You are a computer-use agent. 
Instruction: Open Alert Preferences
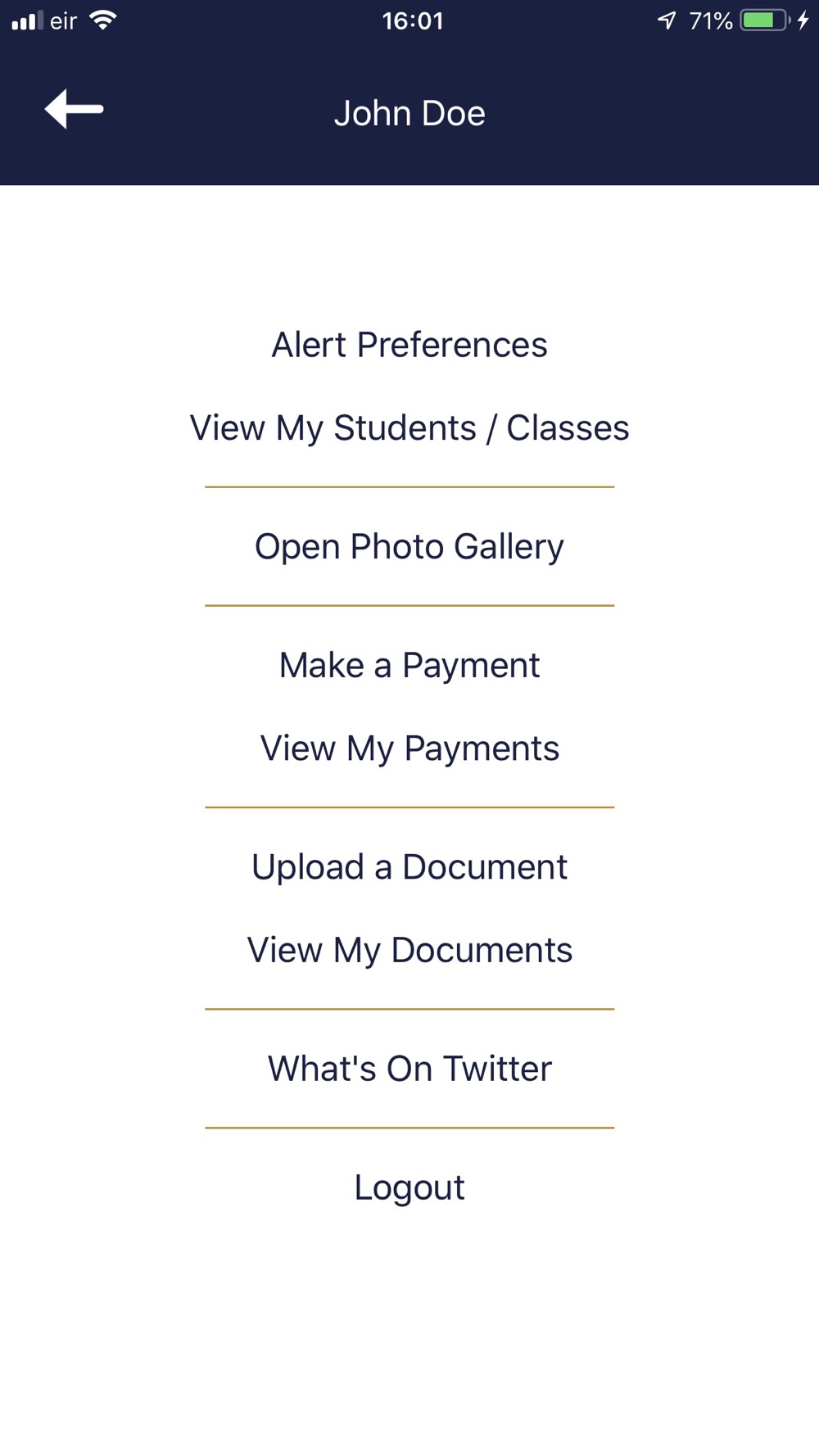(x=409, y=345)
